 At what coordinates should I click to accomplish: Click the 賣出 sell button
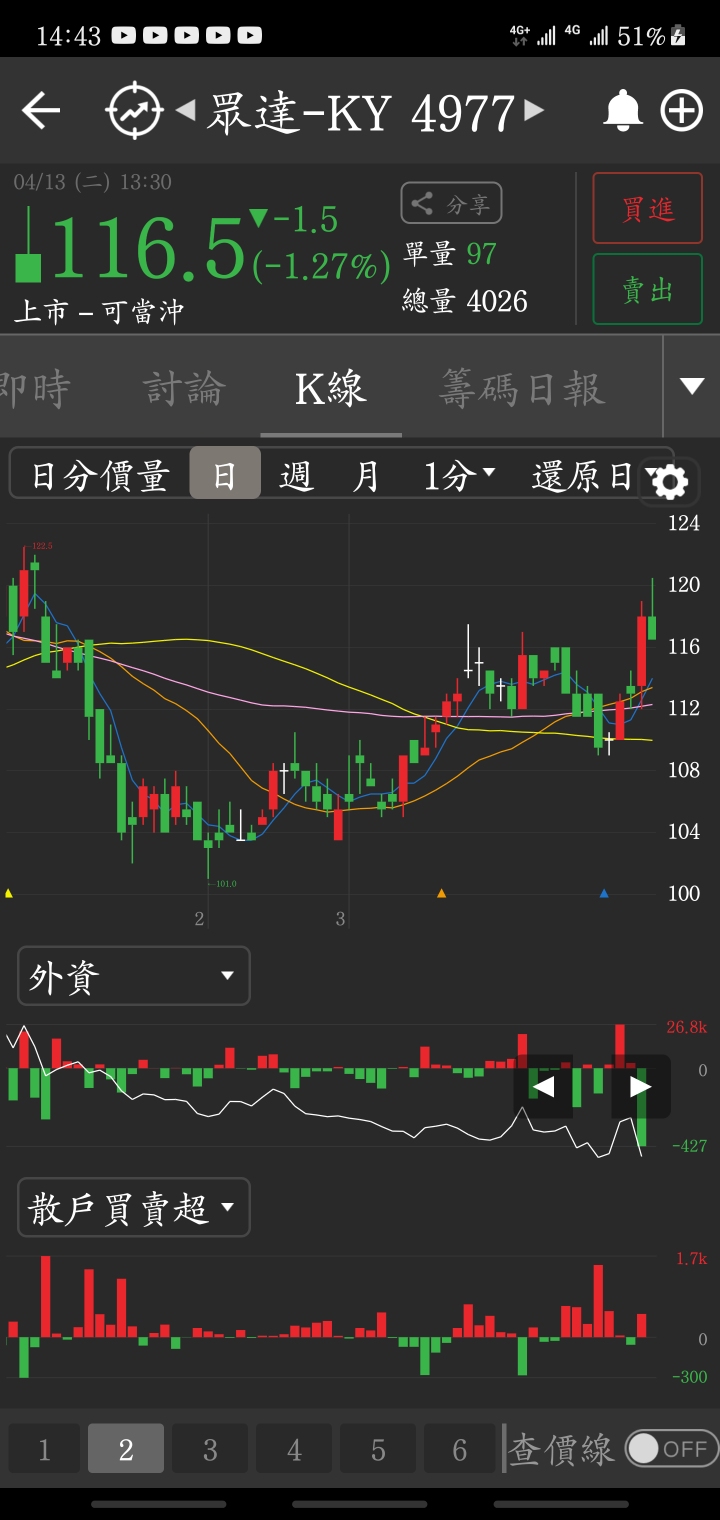647,289
